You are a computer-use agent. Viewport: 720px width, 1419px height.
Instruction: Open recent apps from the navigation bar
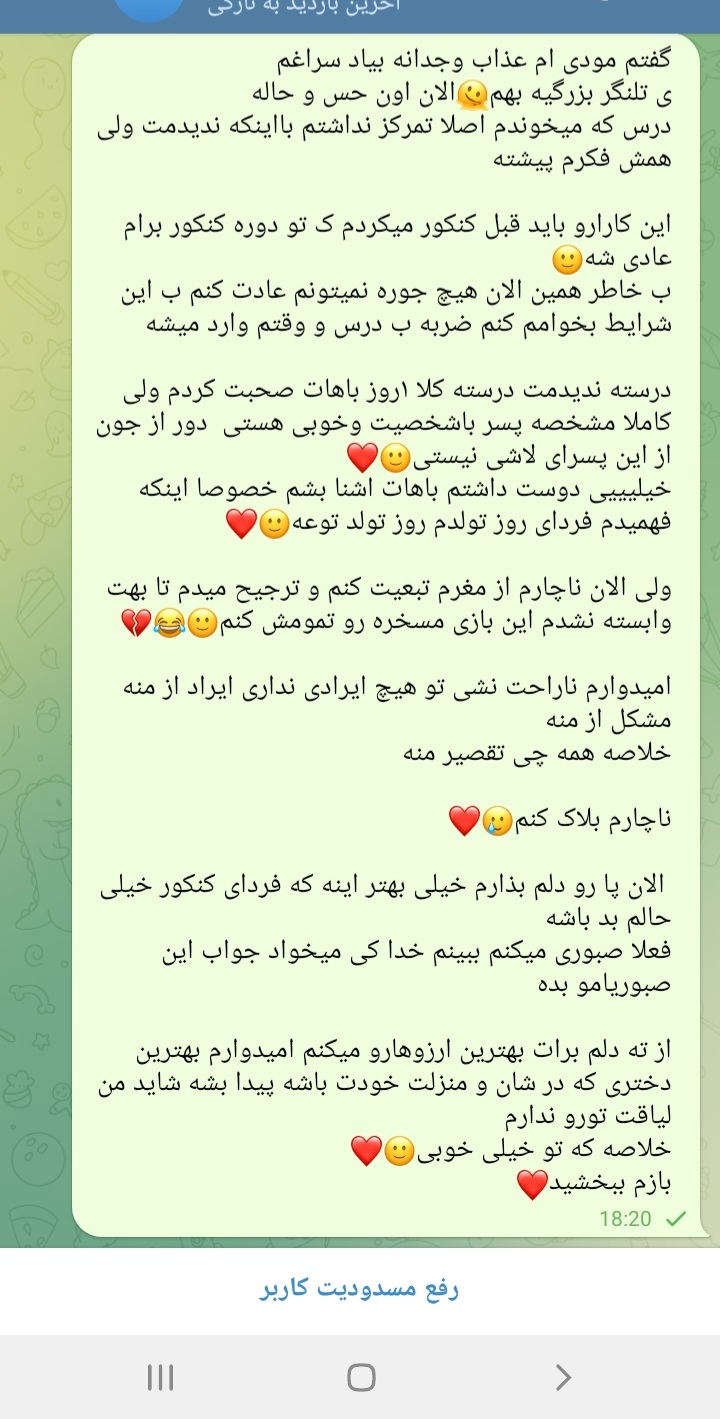(x=160, y=1378)
